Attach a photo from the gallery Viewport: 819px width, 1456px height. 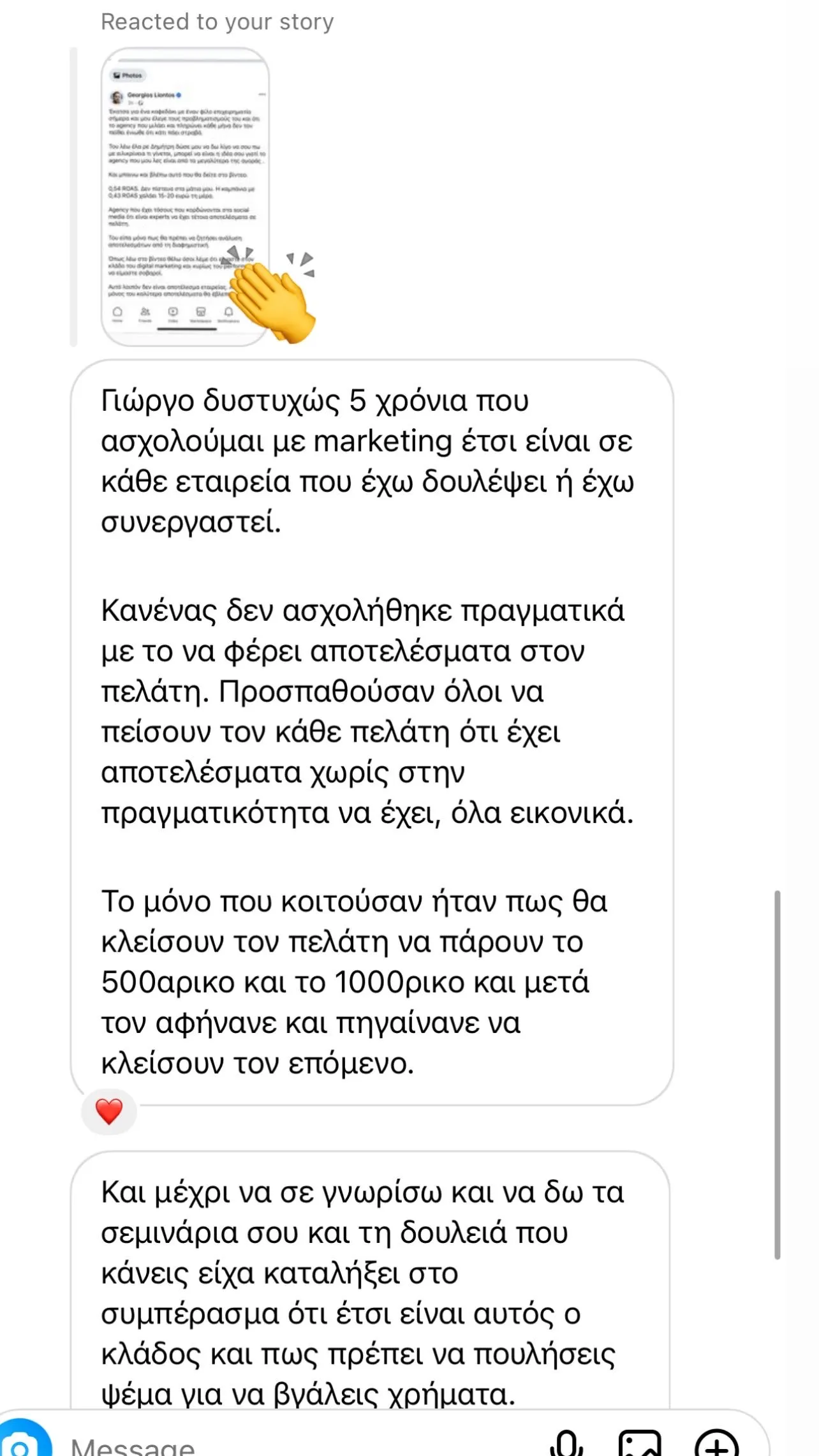click(x=640, y=1443)
